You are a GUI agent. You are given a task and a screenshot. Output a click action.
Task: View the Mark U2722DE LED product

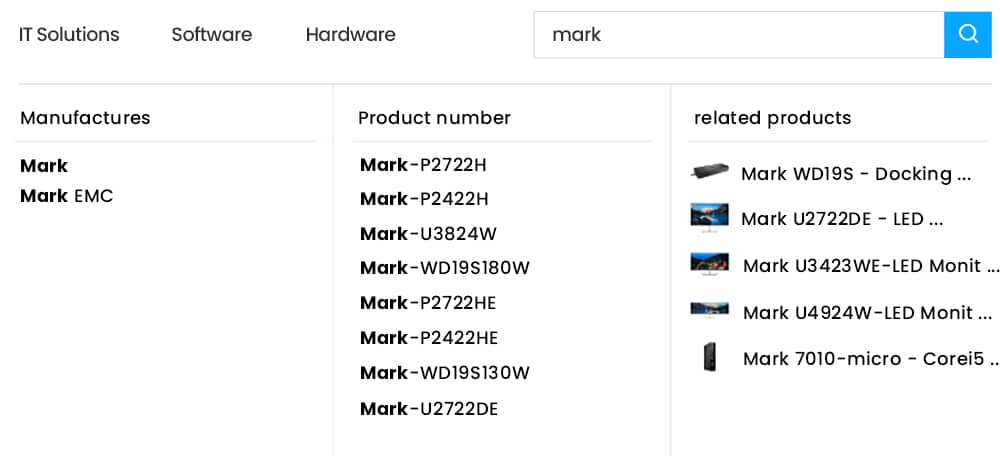(841, 219)
